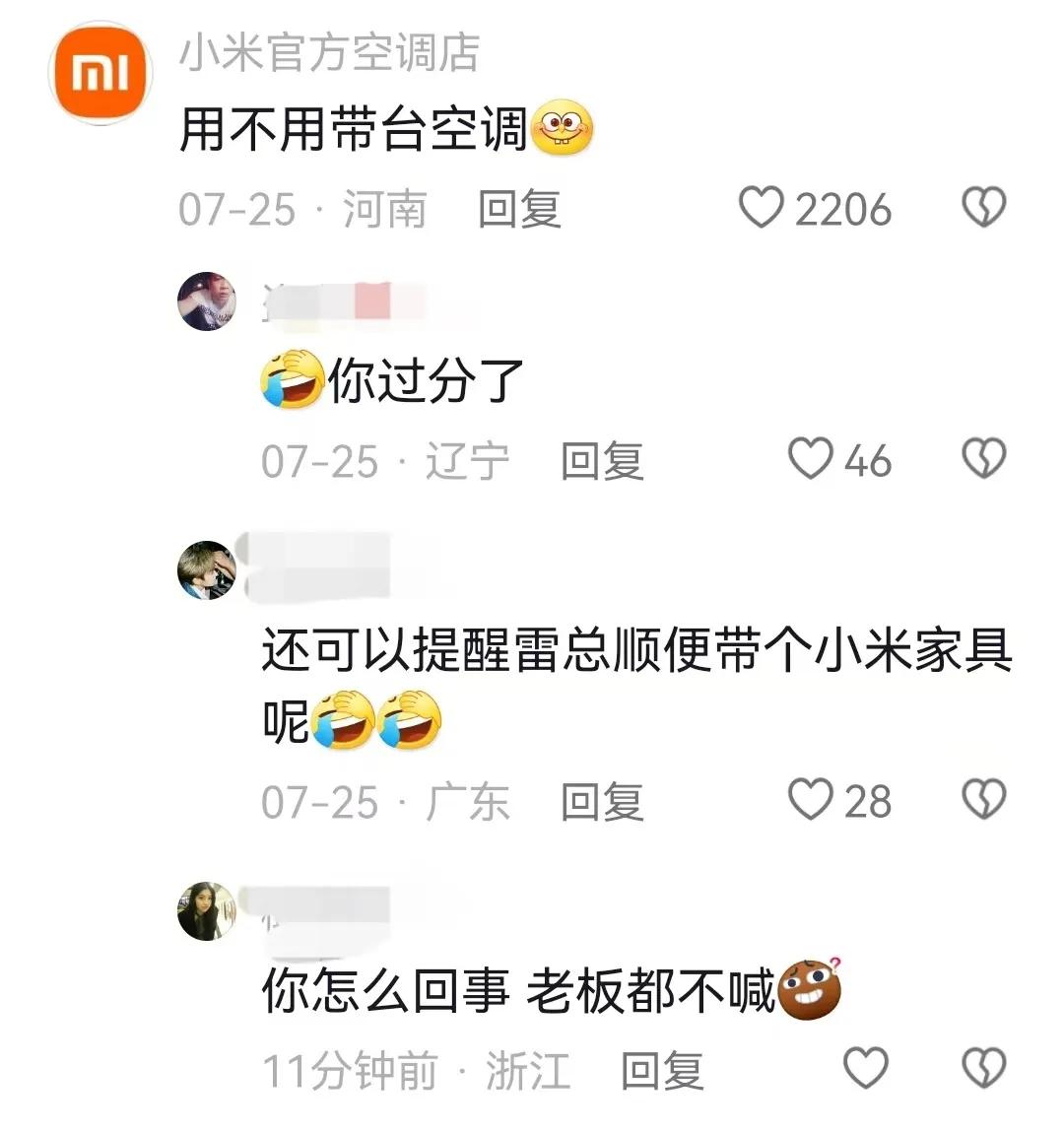Image resolution: width=1064 pixels, height=1132 pixels.
Task: Like the comment with 2206 likes
Action: (x=762, y=208)
